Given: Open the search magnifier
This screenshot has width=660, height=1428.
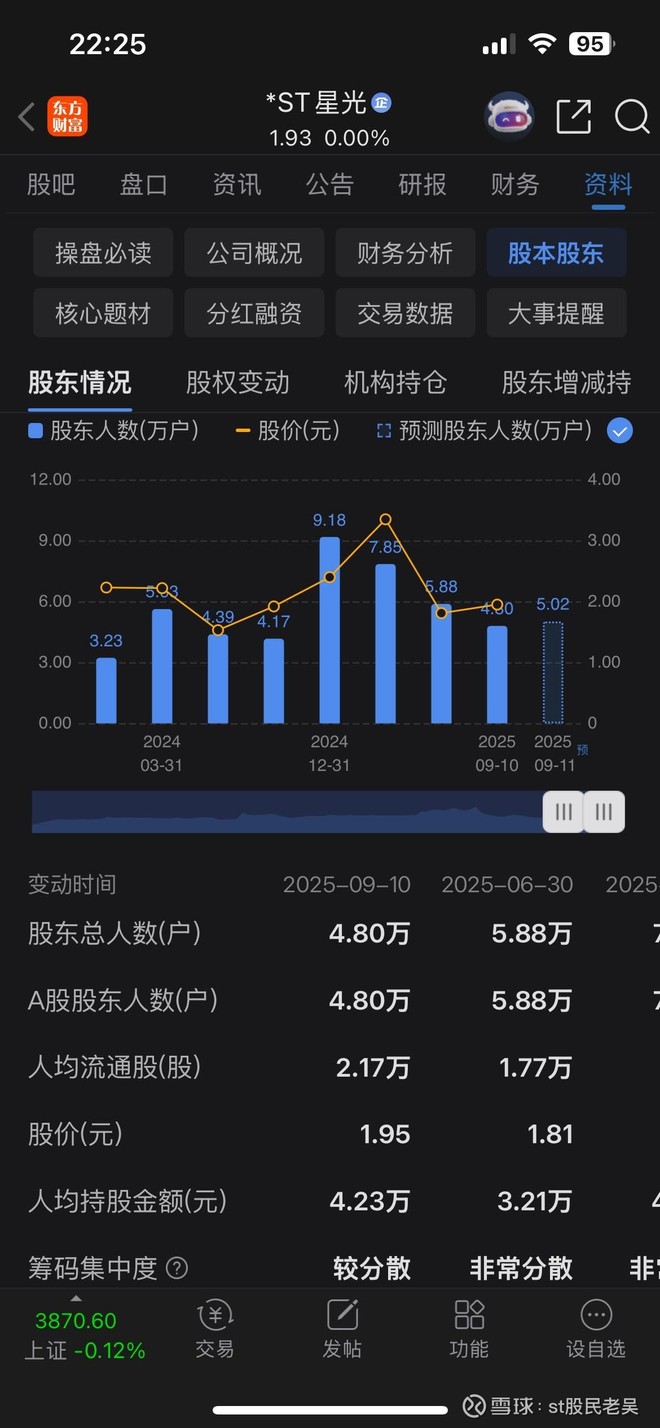Looking at the screenshot, I should [632, 117].
